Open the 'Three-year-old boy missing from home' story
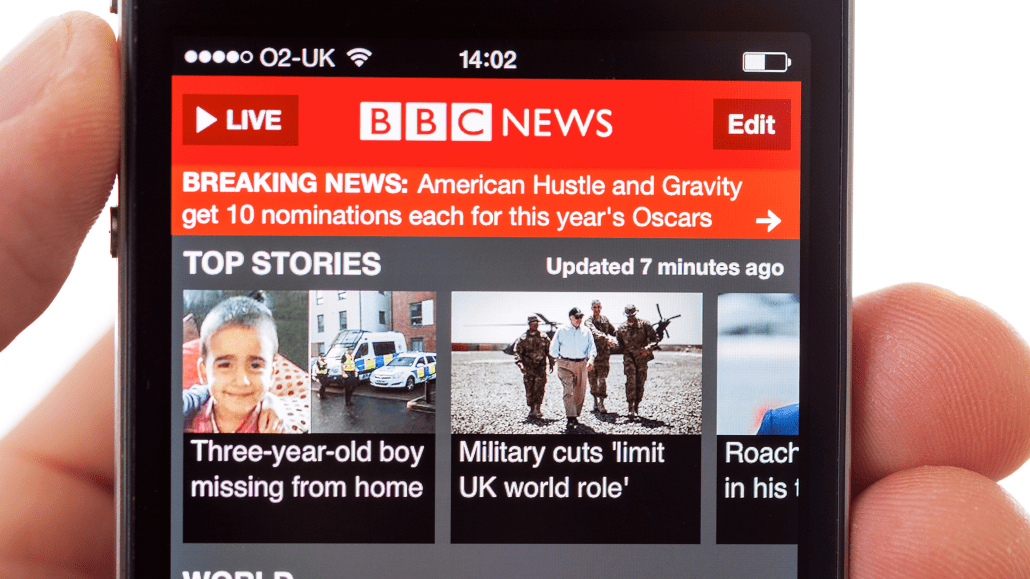Viewport: 1030px width, 579px height. click(308, 415)
